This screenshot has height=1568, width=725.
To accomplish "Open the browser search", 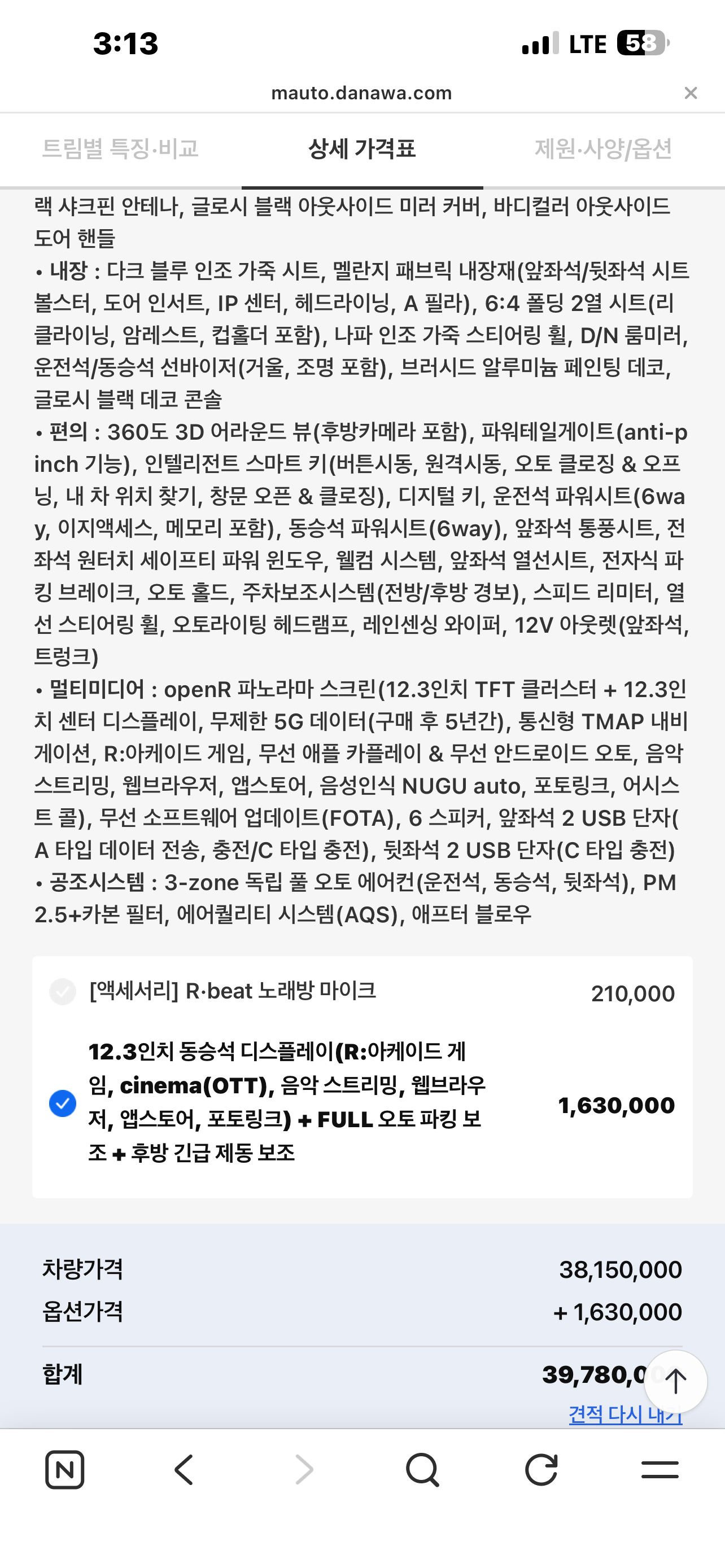I will point(422,1470).
